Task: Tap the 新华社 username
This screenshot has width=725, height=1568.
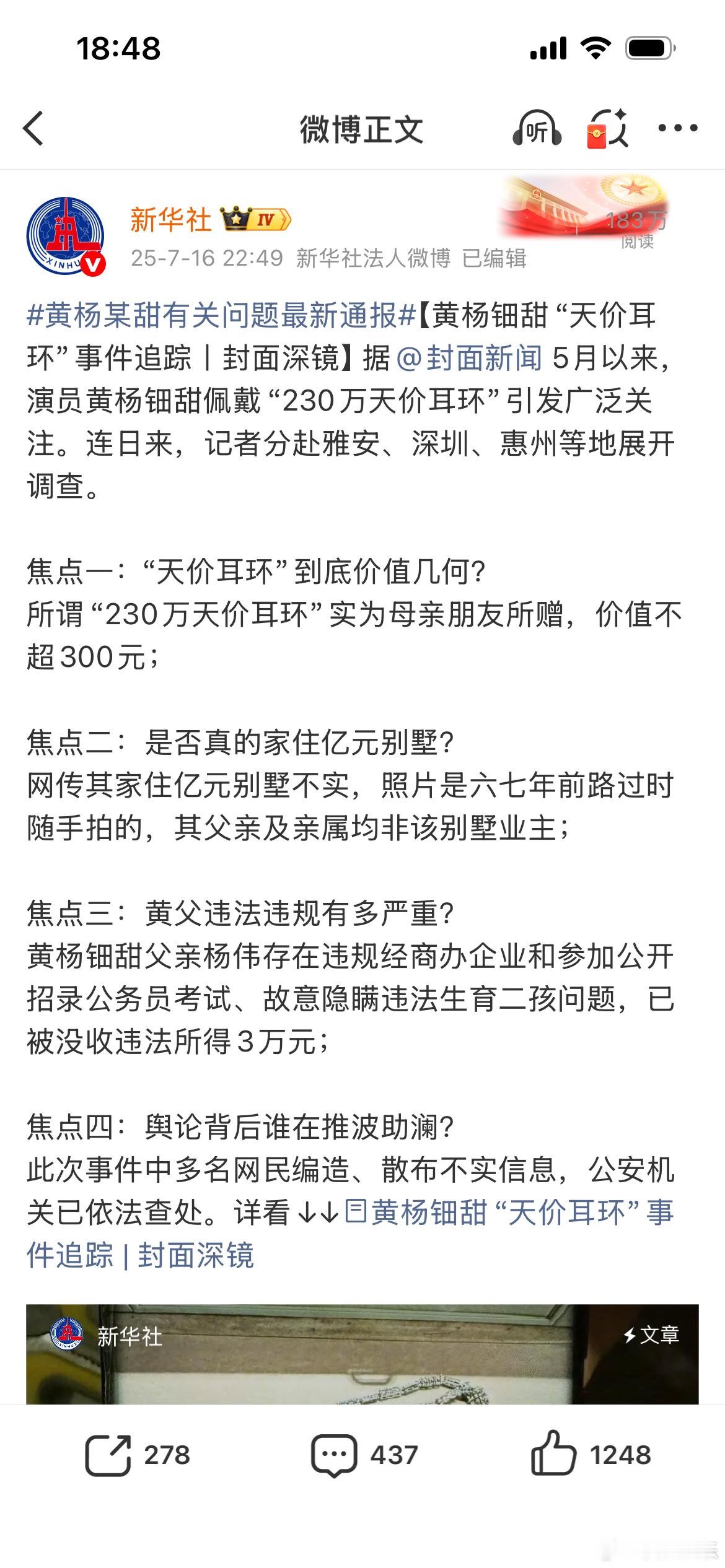Action: [x=171, y=217]
